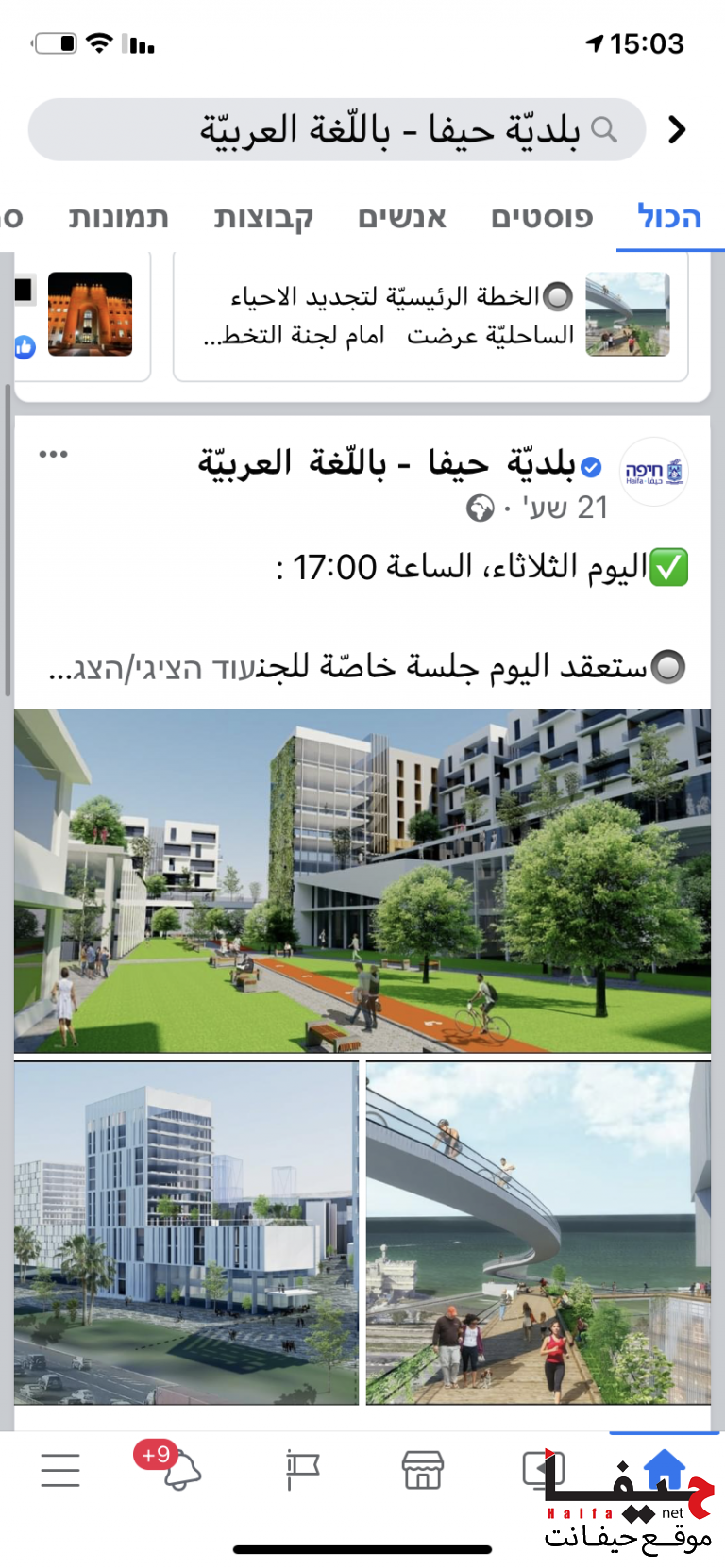Select the אנשים tab

pyautogui.click(x=402, y=218)
